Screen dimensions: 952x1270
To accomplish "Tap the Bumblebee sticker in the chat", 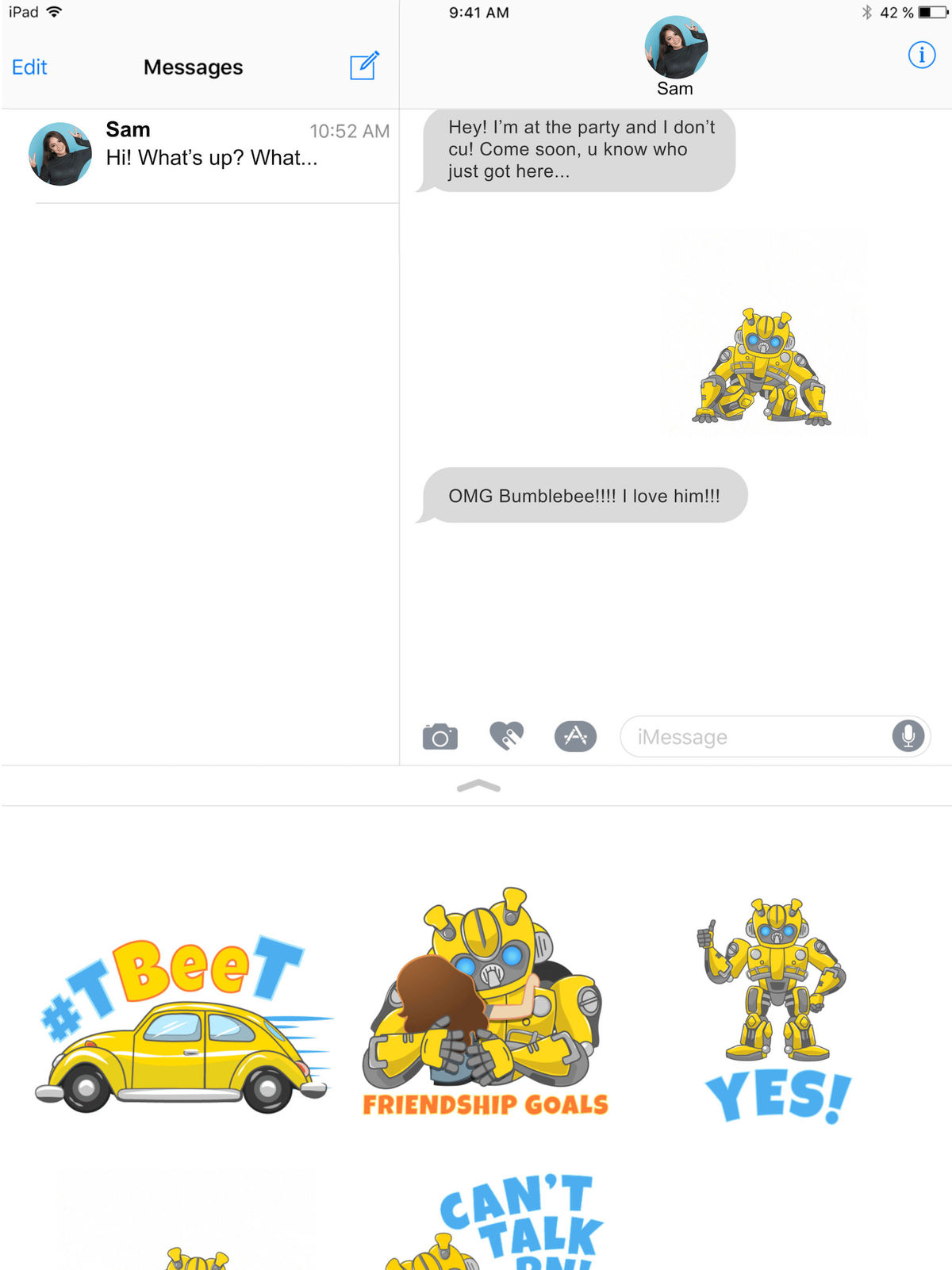I will (x=762, y=367).
